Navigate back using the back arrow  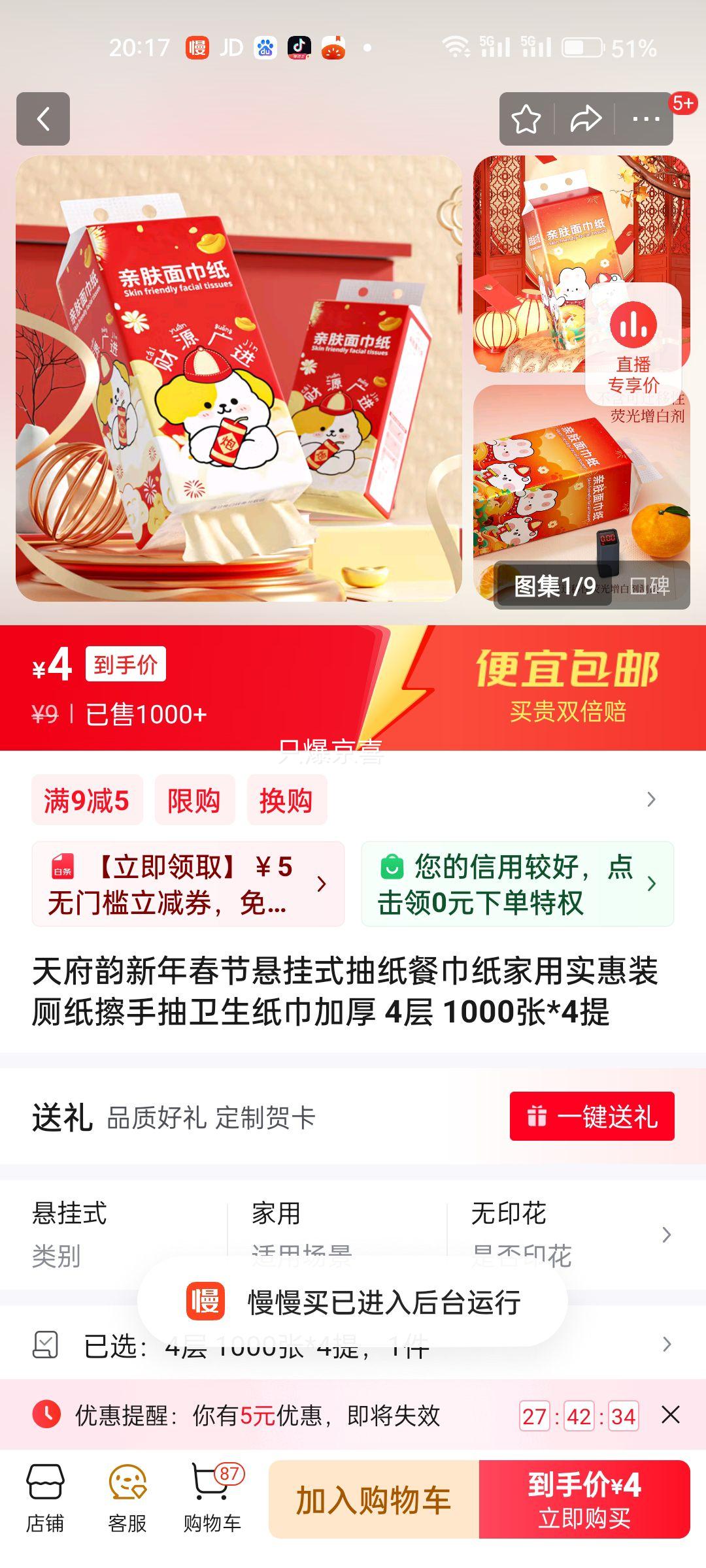click(x=43, y=120)
